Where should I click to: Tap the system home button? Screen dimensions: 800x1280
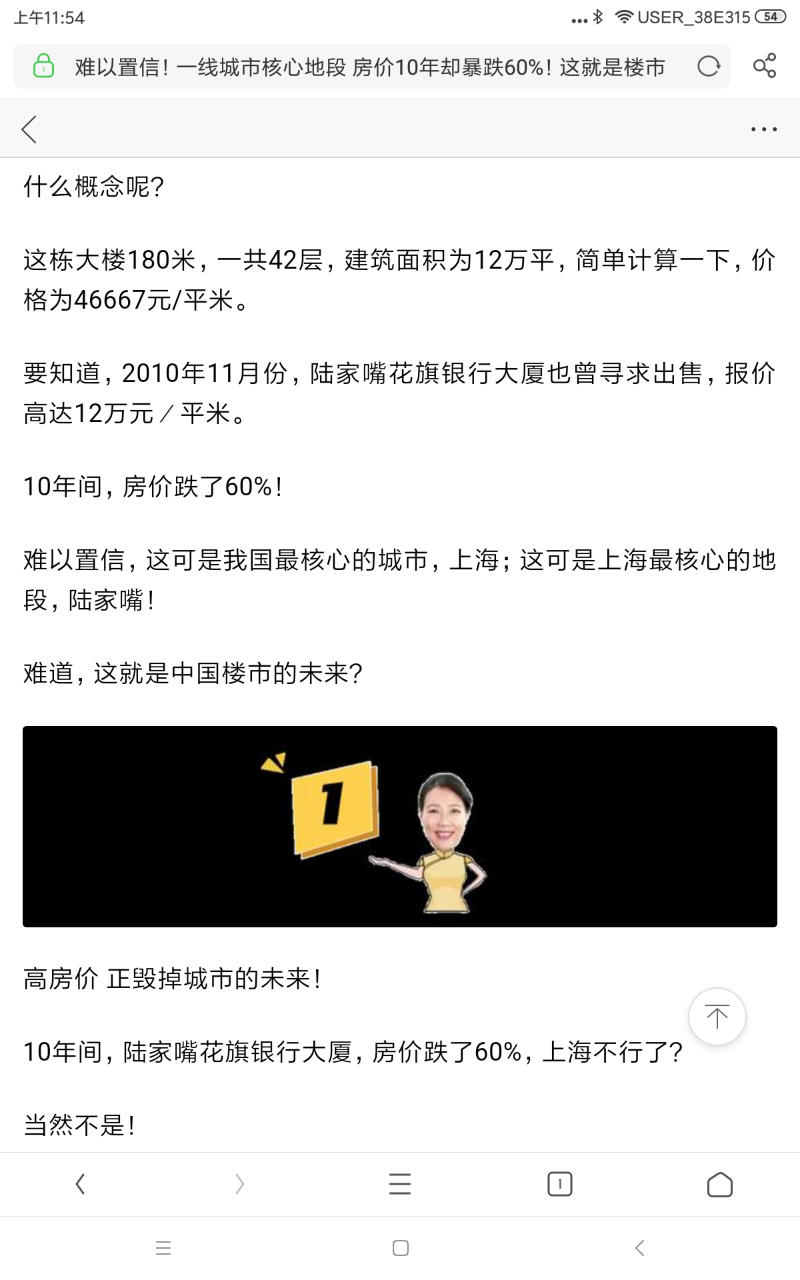point(400,1248)
